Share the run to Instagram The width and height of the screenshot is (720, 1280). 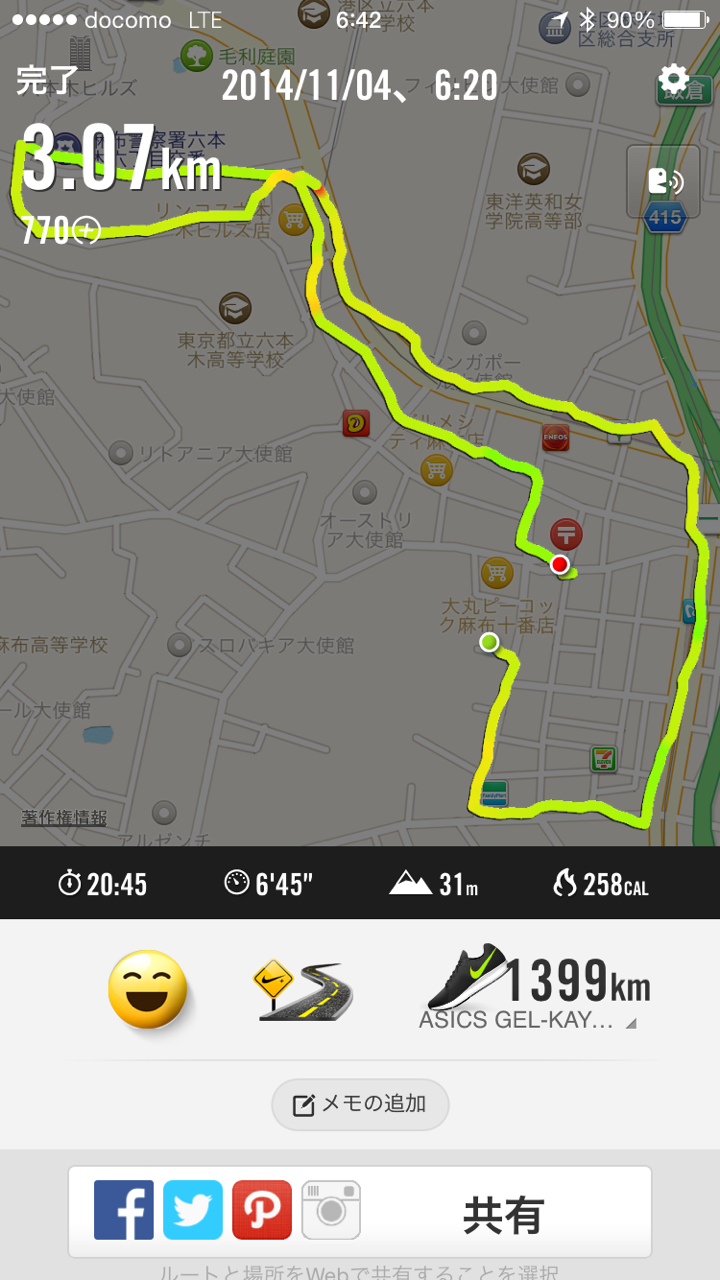331,1210
